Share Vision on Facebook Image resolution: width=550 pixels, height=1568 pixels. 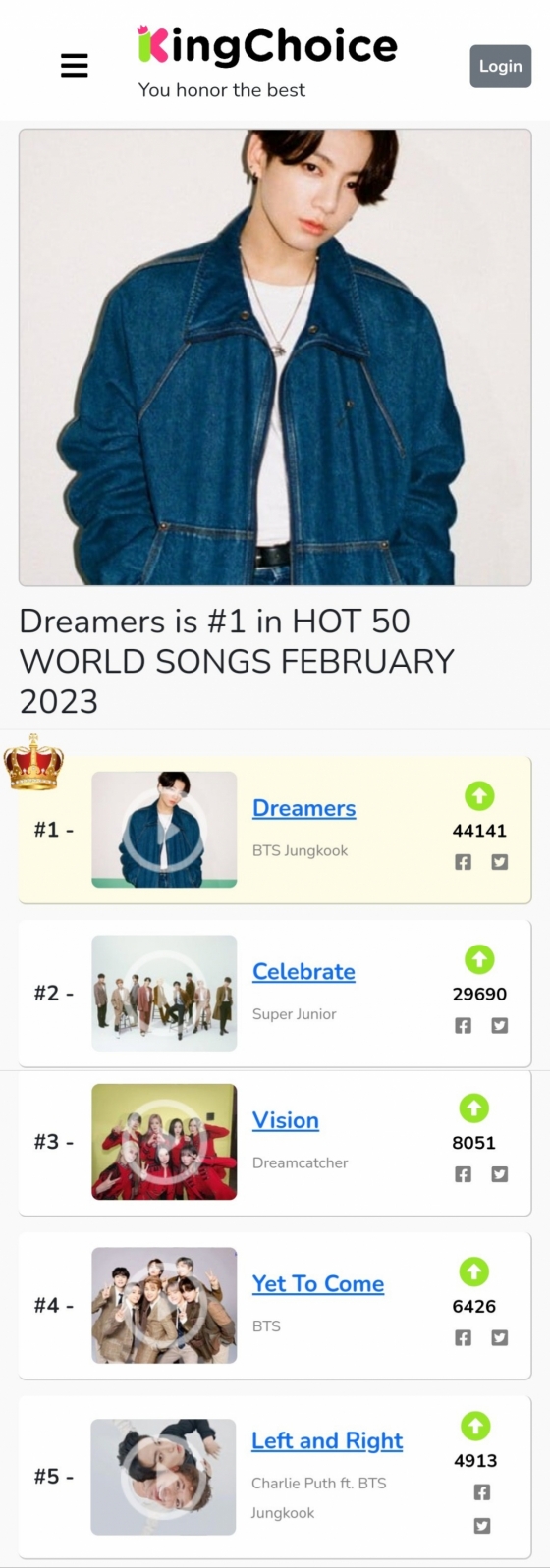(x=463, y=1174)
